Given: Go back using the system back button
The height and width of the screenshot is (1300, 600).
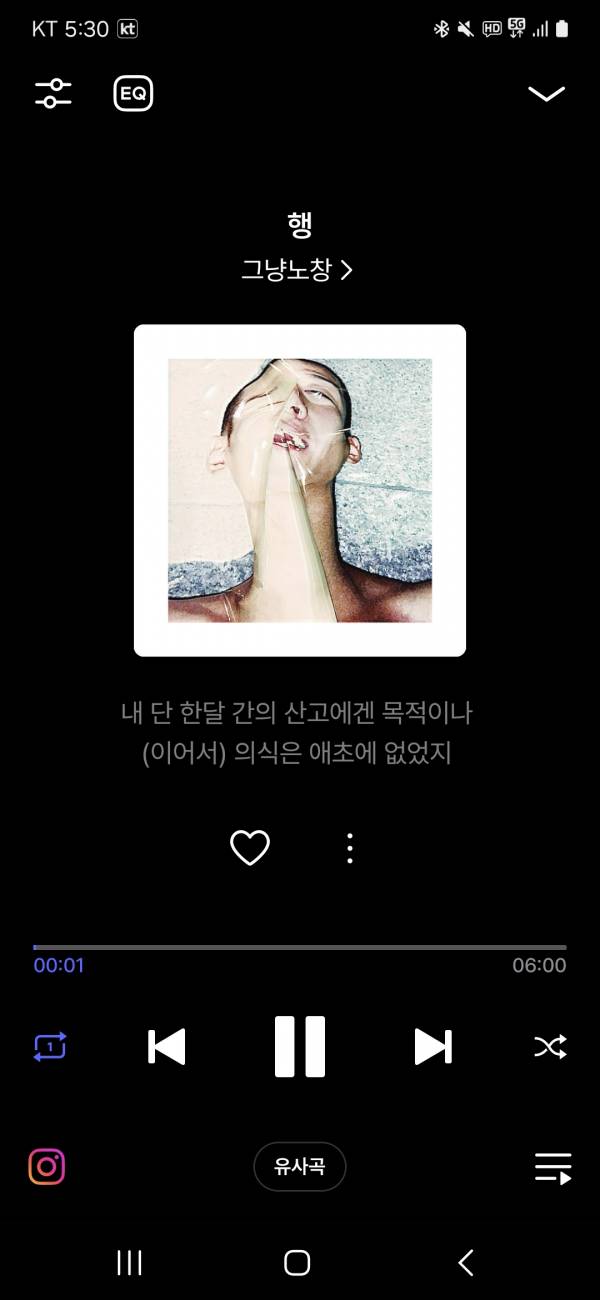Looking at the screenshot, I should [x=465, y=1263].
